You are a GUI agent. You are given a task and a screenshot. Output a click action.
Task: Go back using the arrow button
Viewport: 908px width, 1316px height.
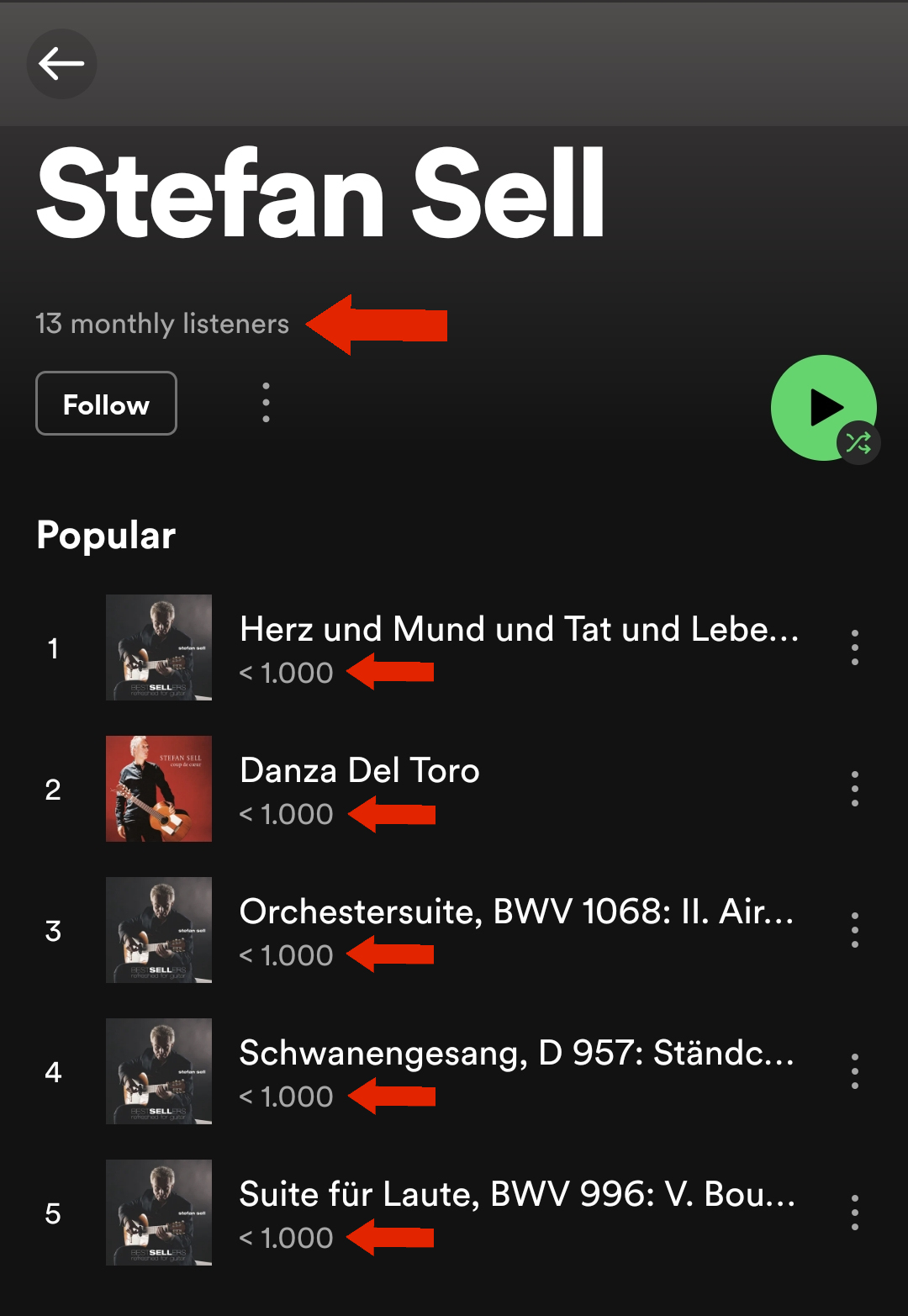(x=61, y=64)
